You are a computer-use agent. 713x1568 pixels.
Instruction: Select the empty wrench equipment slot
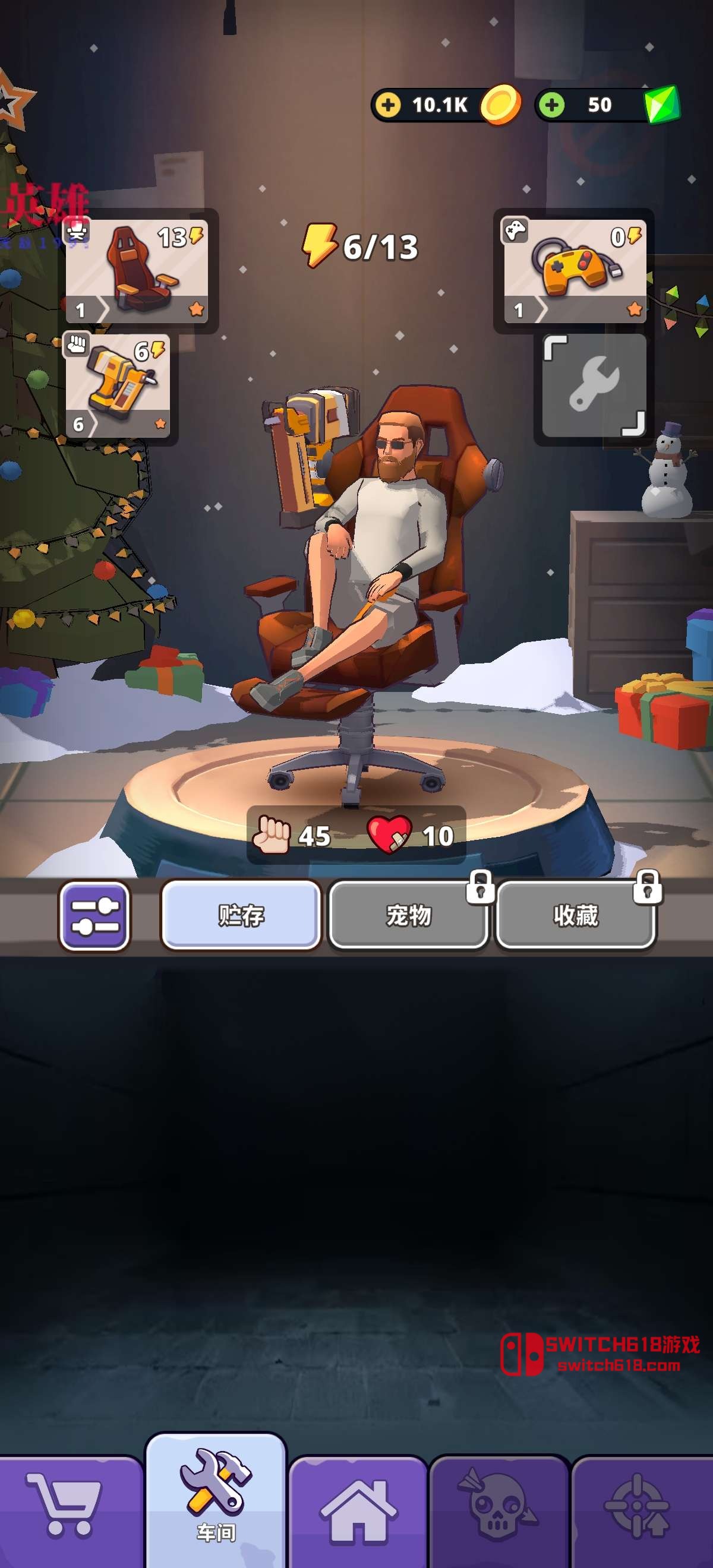(594, 385)
